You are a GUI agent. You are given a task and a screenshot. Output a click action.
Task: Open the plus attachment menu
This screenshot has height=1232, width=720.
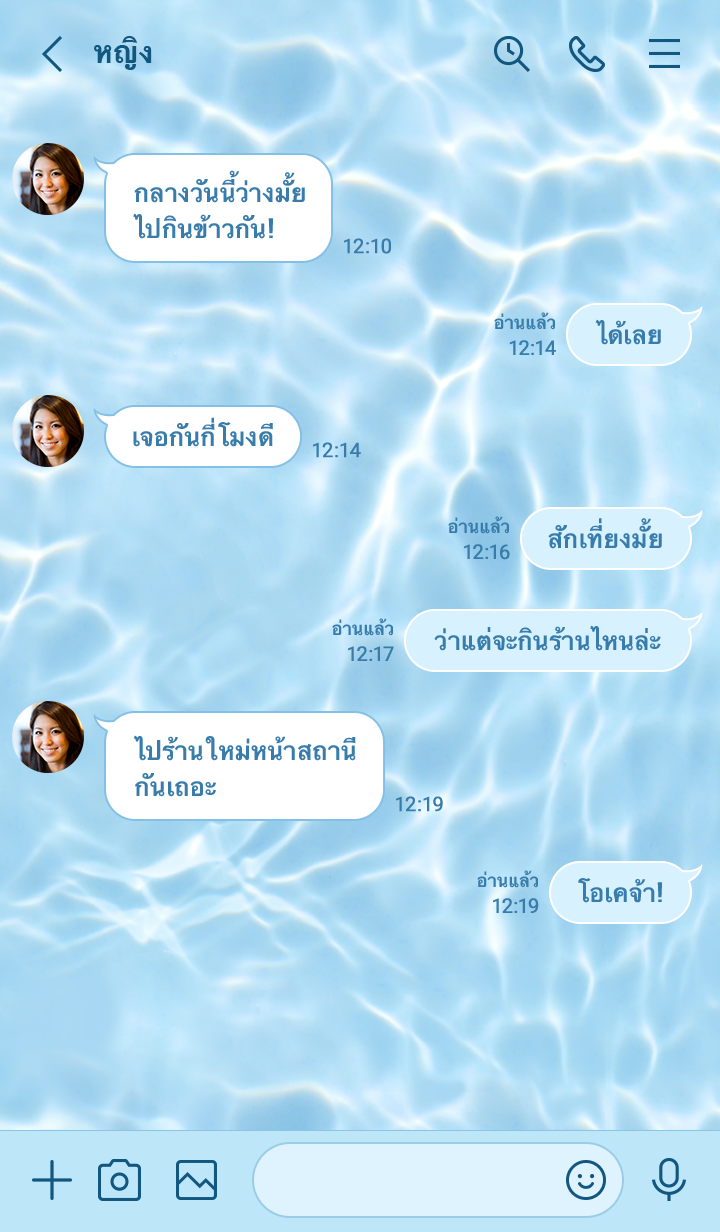(52, 1181)
